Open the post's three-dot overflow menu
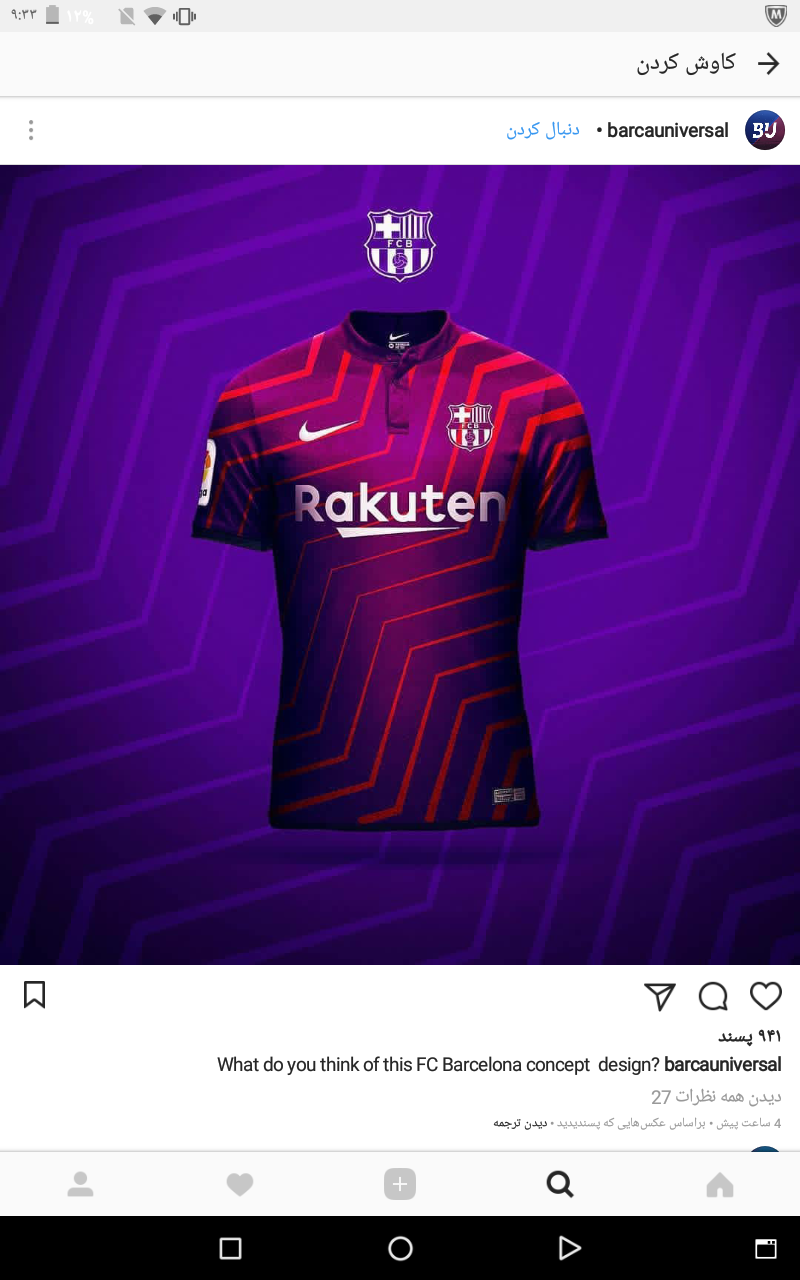800x1280 pixels. (31, 130)
